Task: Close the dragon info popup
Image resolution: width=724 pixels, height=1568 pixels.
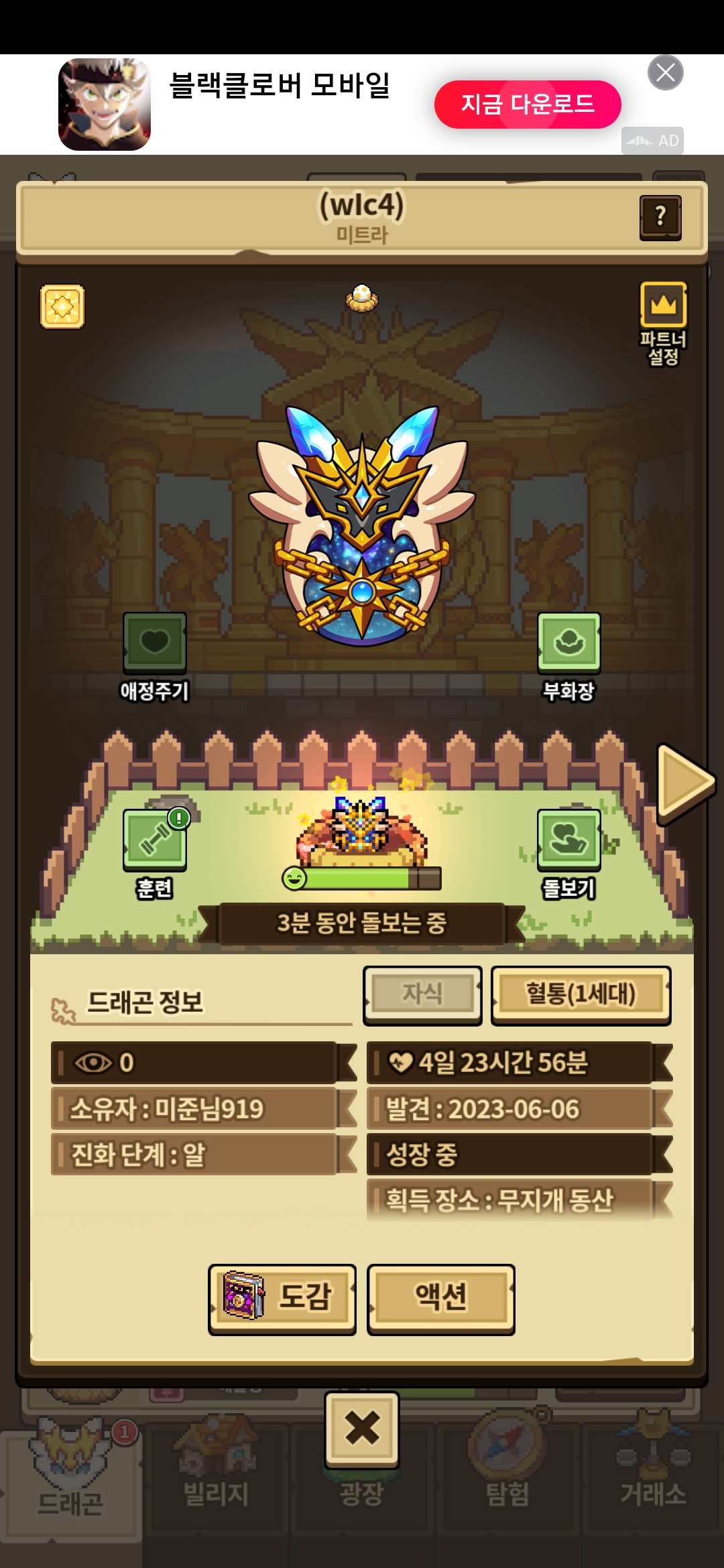Action: click(362, 1429)
